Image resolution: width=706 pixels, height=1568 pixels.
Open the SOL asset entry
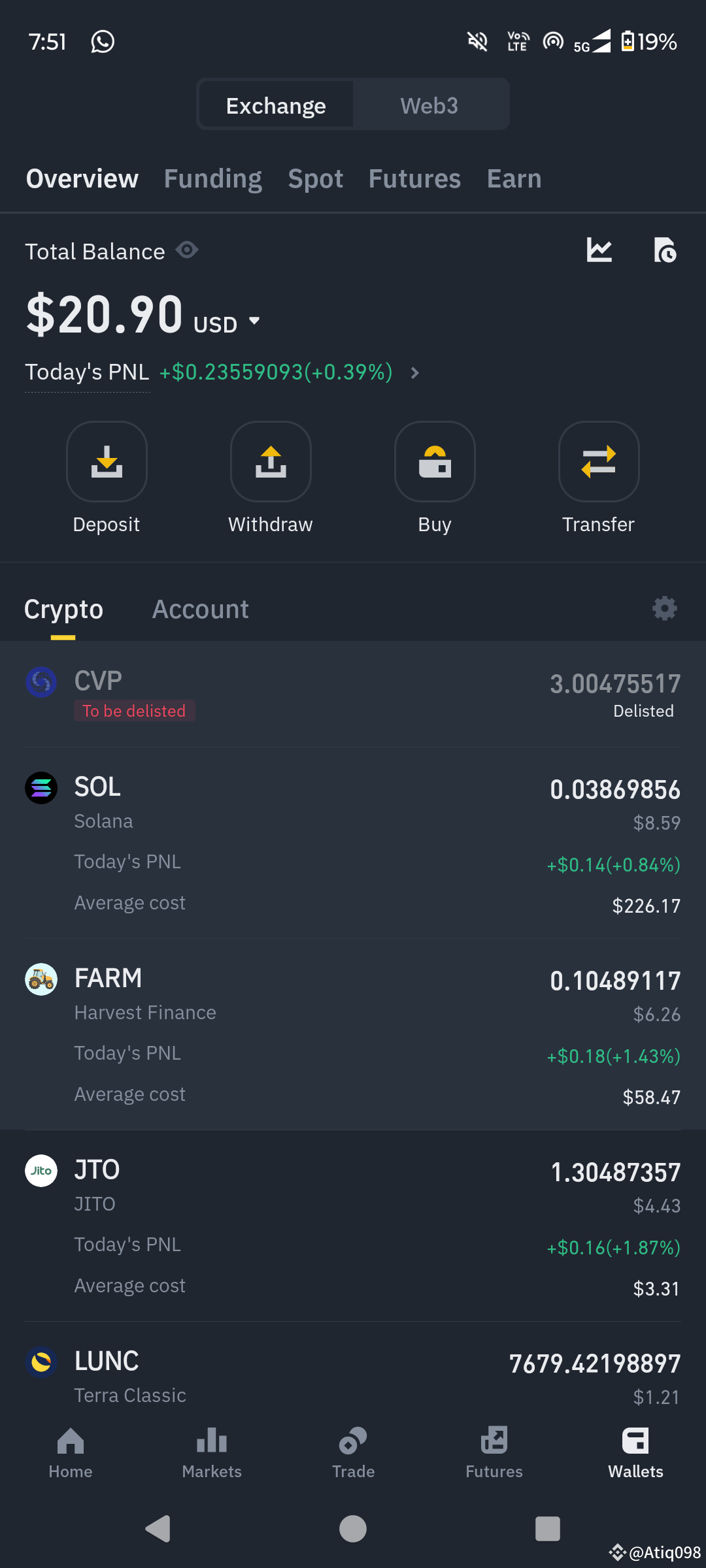click(x=353, y=843)
